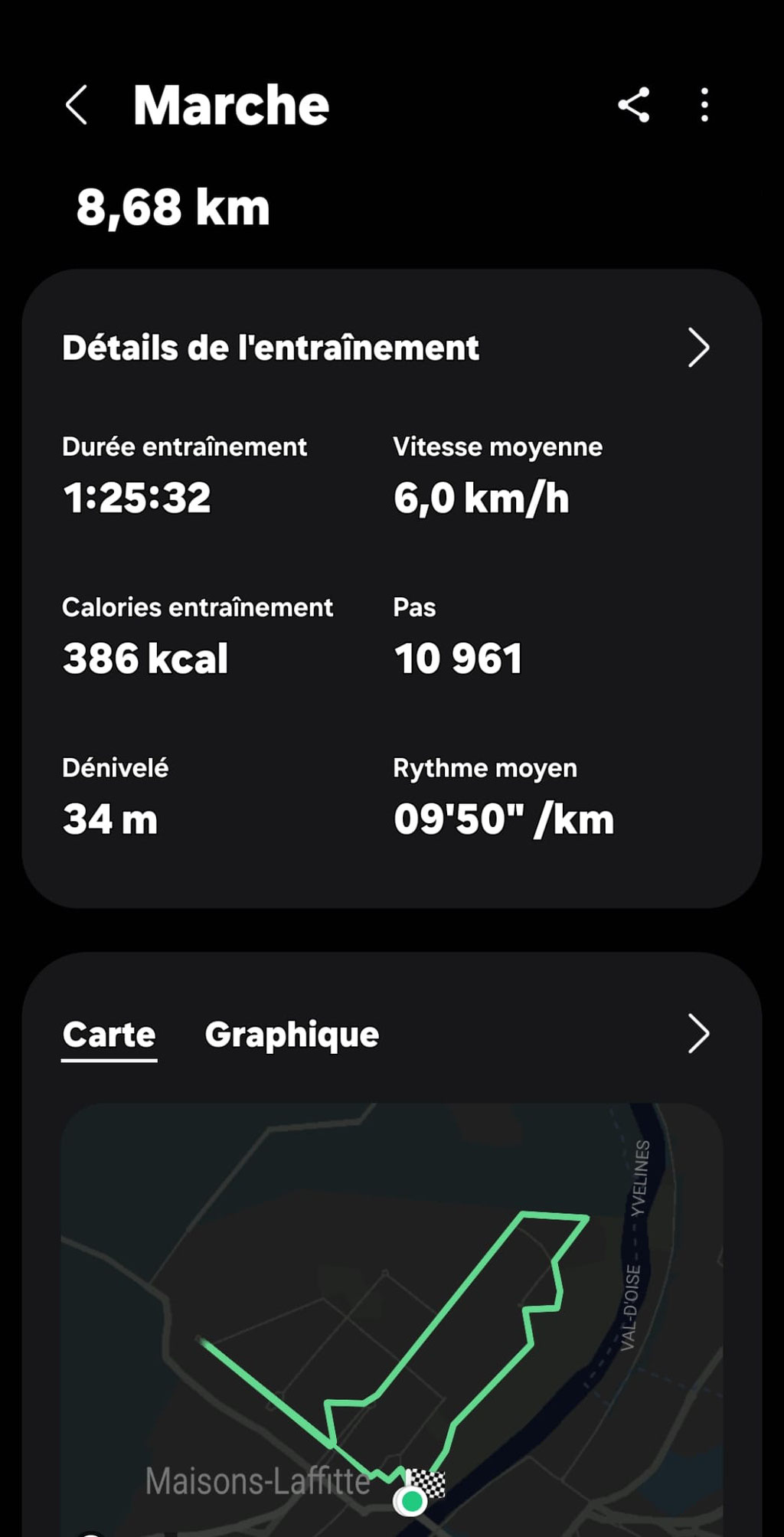Share this walking workout

[634, 104]
